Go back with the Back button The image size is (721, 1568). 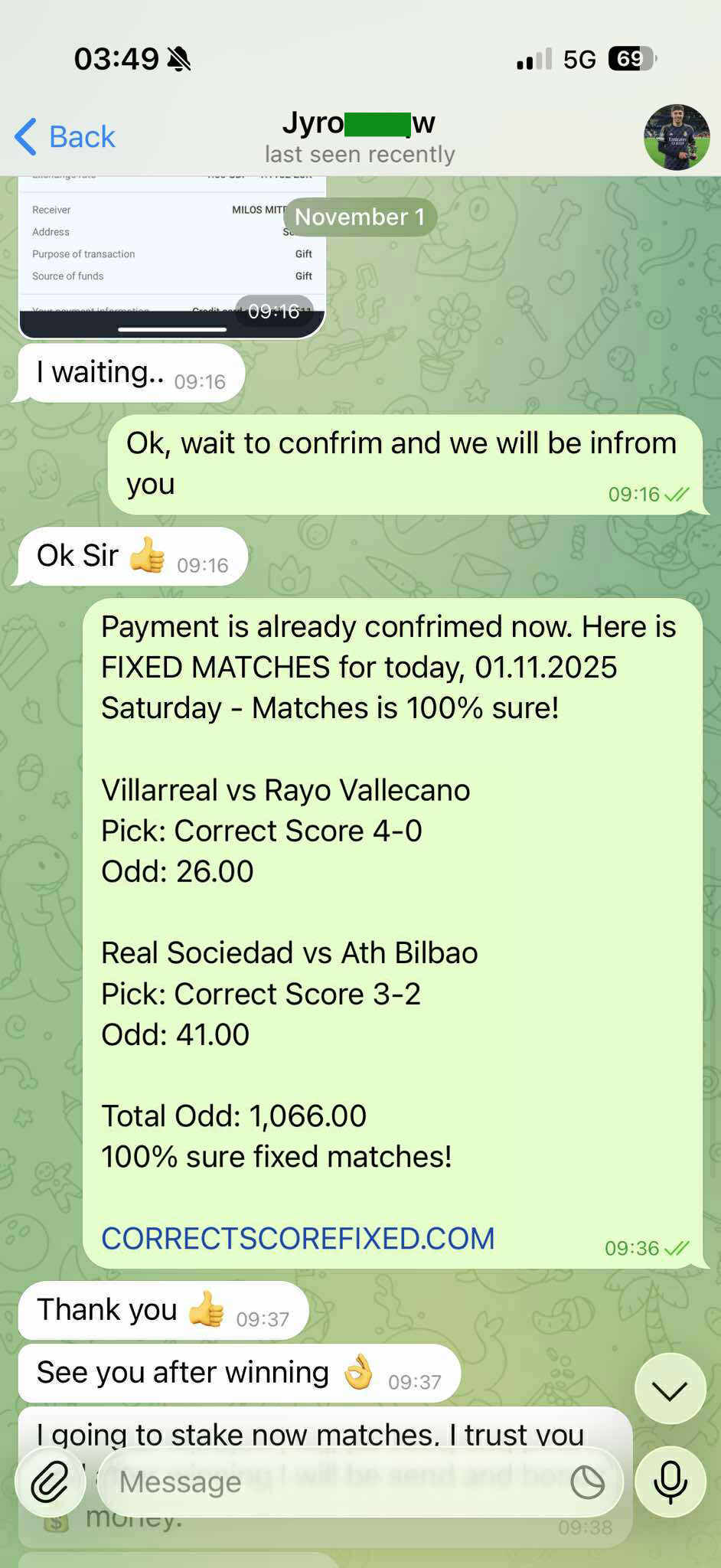(x=65, y=136)
